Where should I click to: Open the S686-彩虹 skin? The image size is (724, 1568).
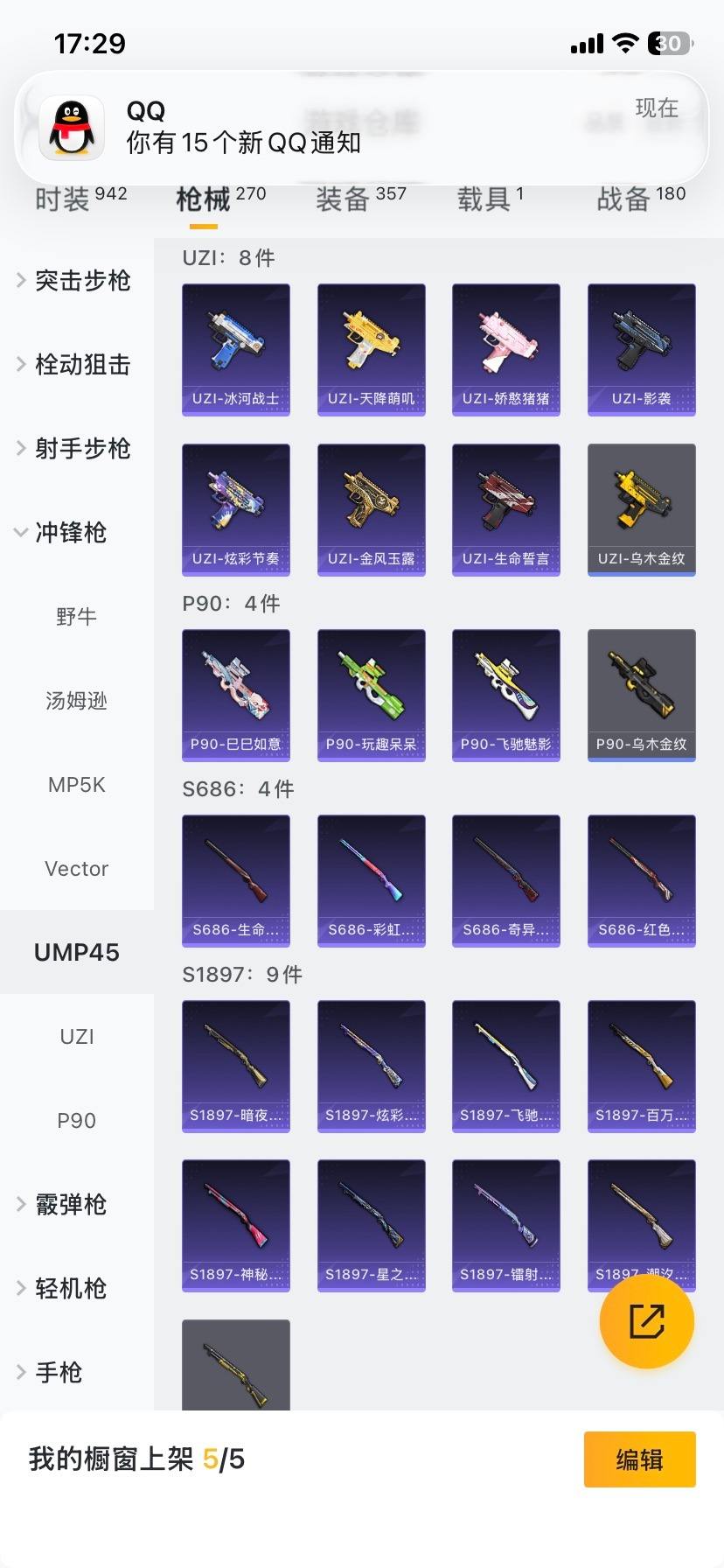pyautogui.click(x=371, y=880)
